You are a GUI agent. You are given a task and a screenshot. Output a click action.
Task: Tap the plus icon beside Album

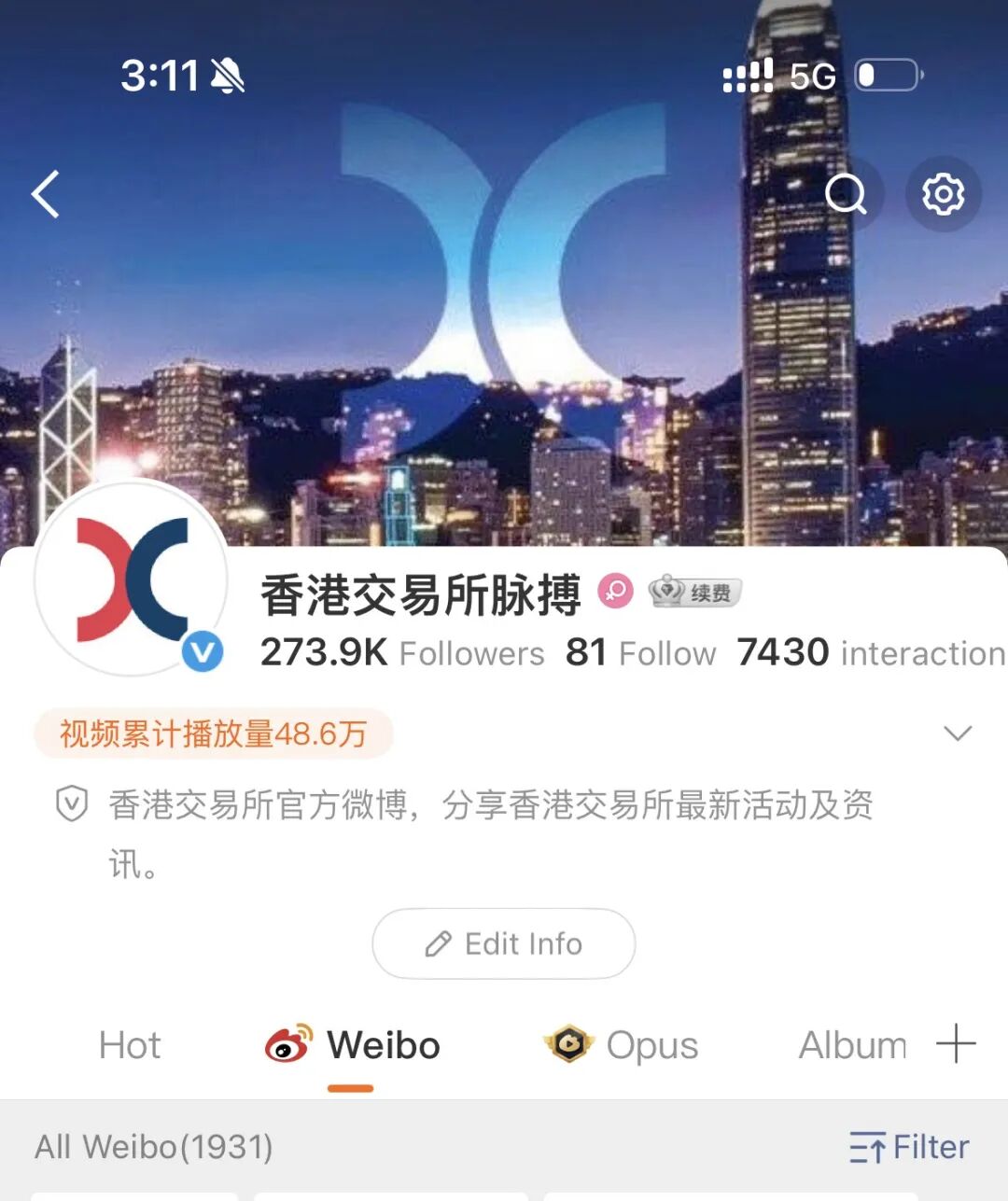coord(956,1043)
